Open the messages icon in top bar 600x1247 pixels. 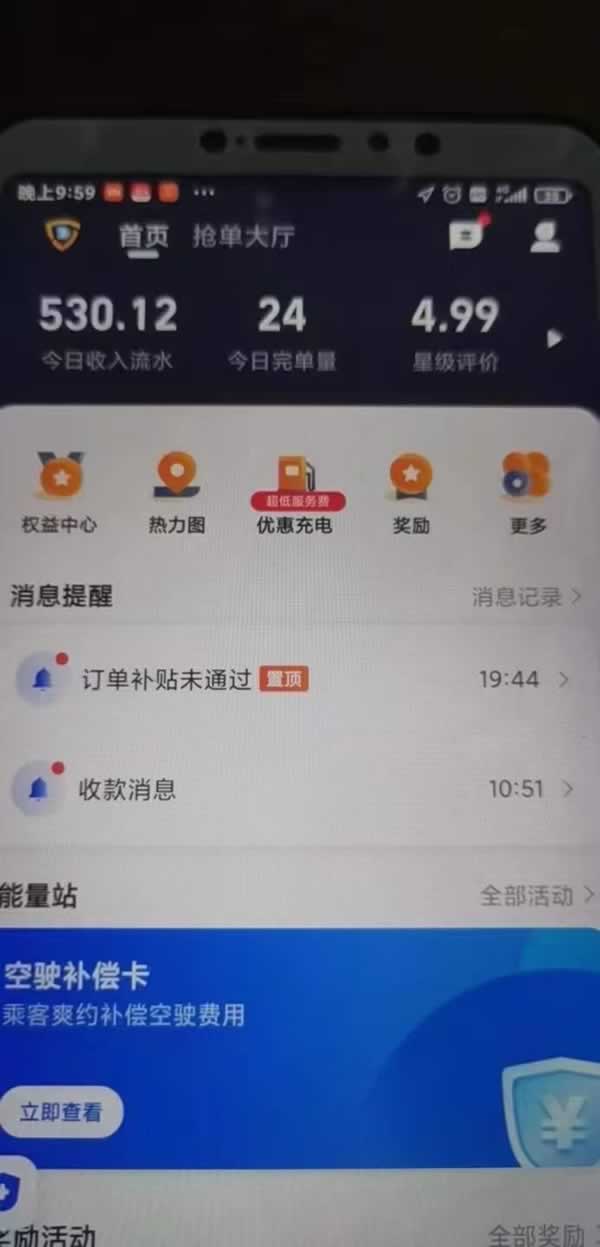[x=467, y=235]
